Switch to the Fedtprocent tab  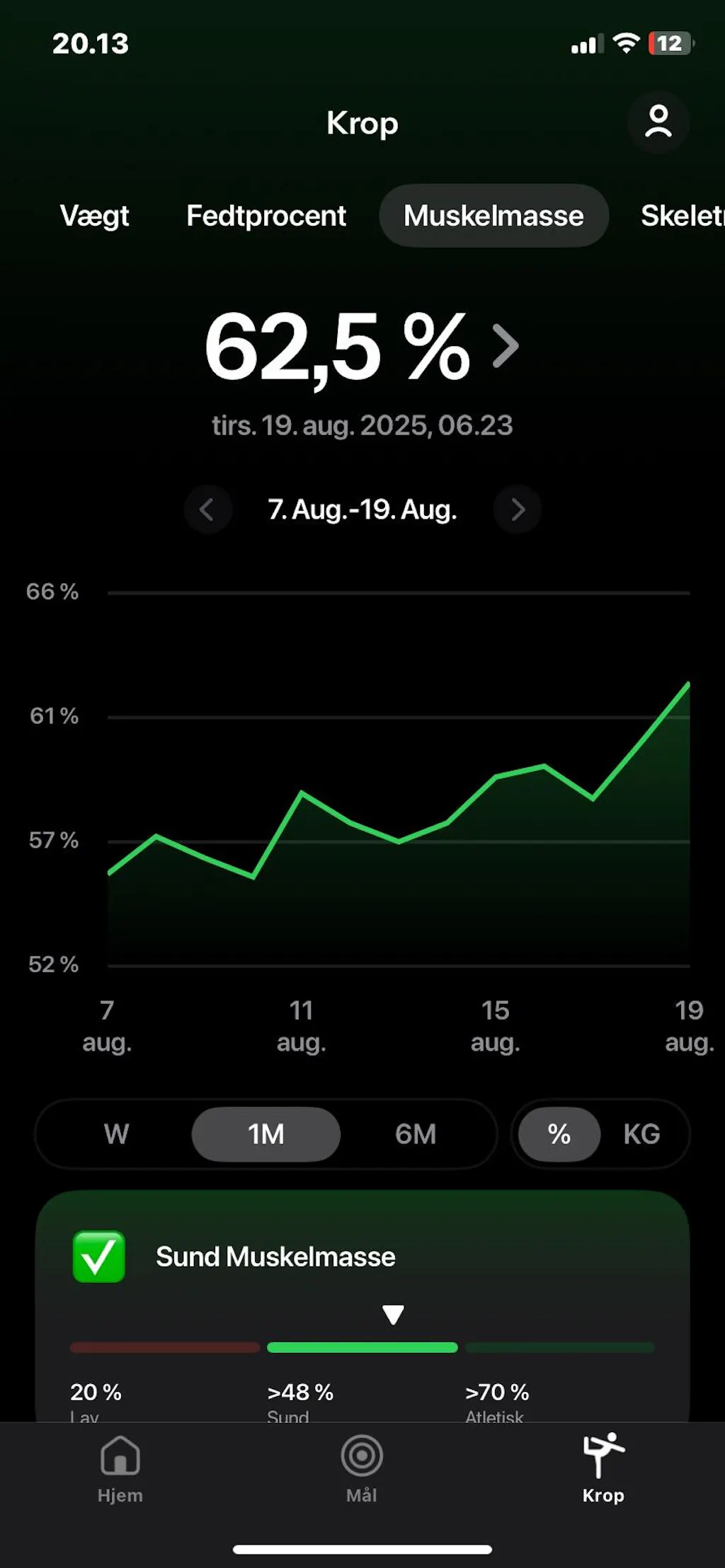[x=266, y=216]
